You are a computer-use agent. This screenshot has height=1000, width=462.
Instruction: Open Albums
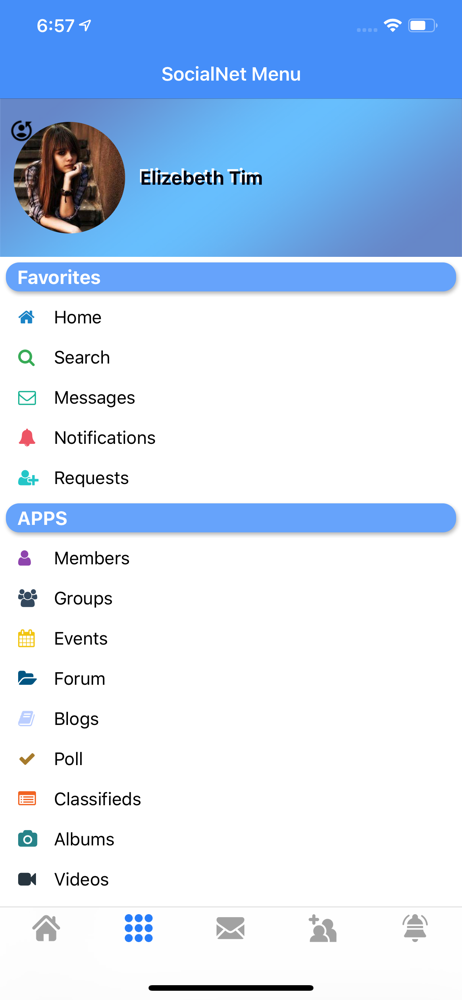click(x=231, y=839)
